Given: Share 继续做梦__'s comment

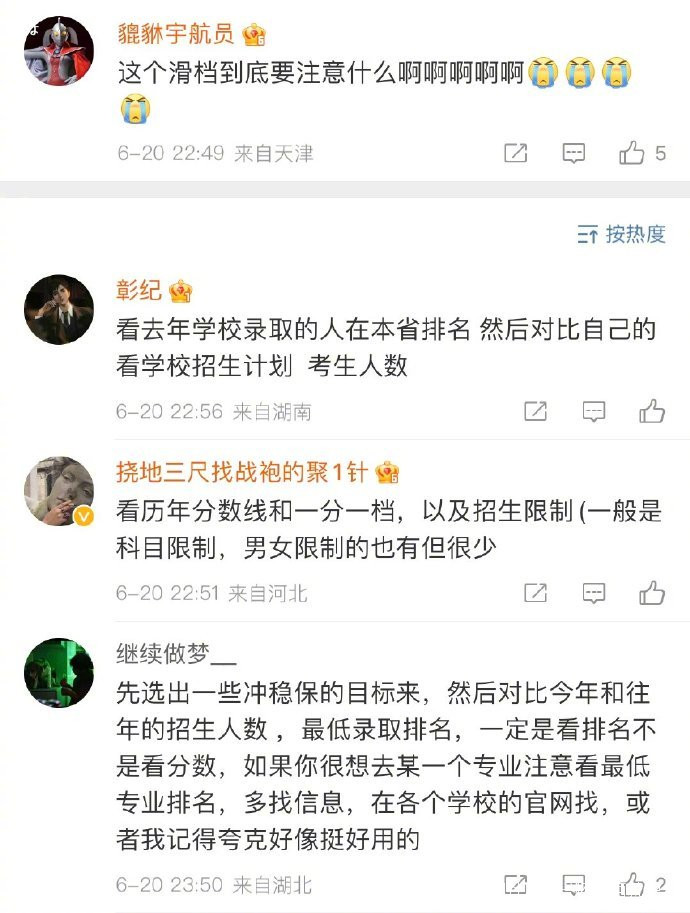Looking at the screenshot, I should pyautogui.click(x=515, y=884).
